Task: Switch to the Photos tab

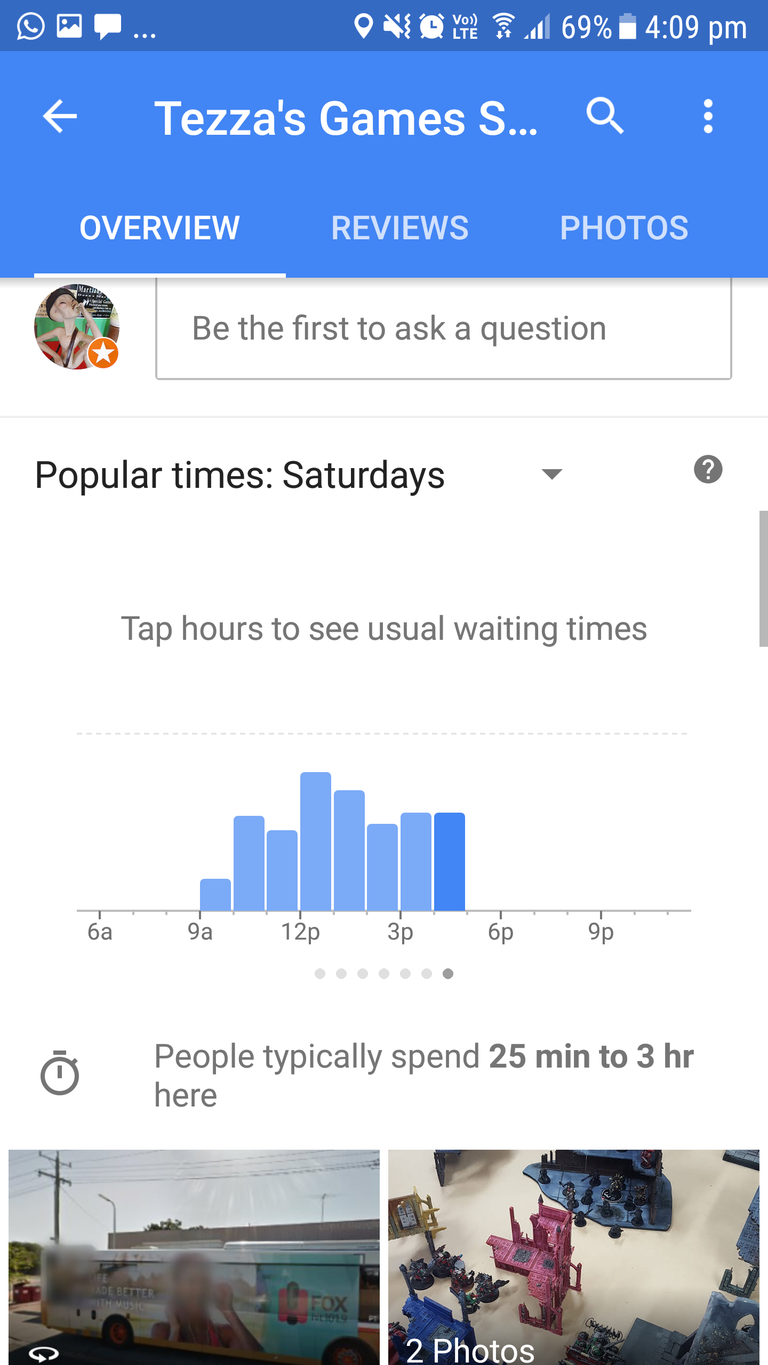Action: click(x=624, y=228)
